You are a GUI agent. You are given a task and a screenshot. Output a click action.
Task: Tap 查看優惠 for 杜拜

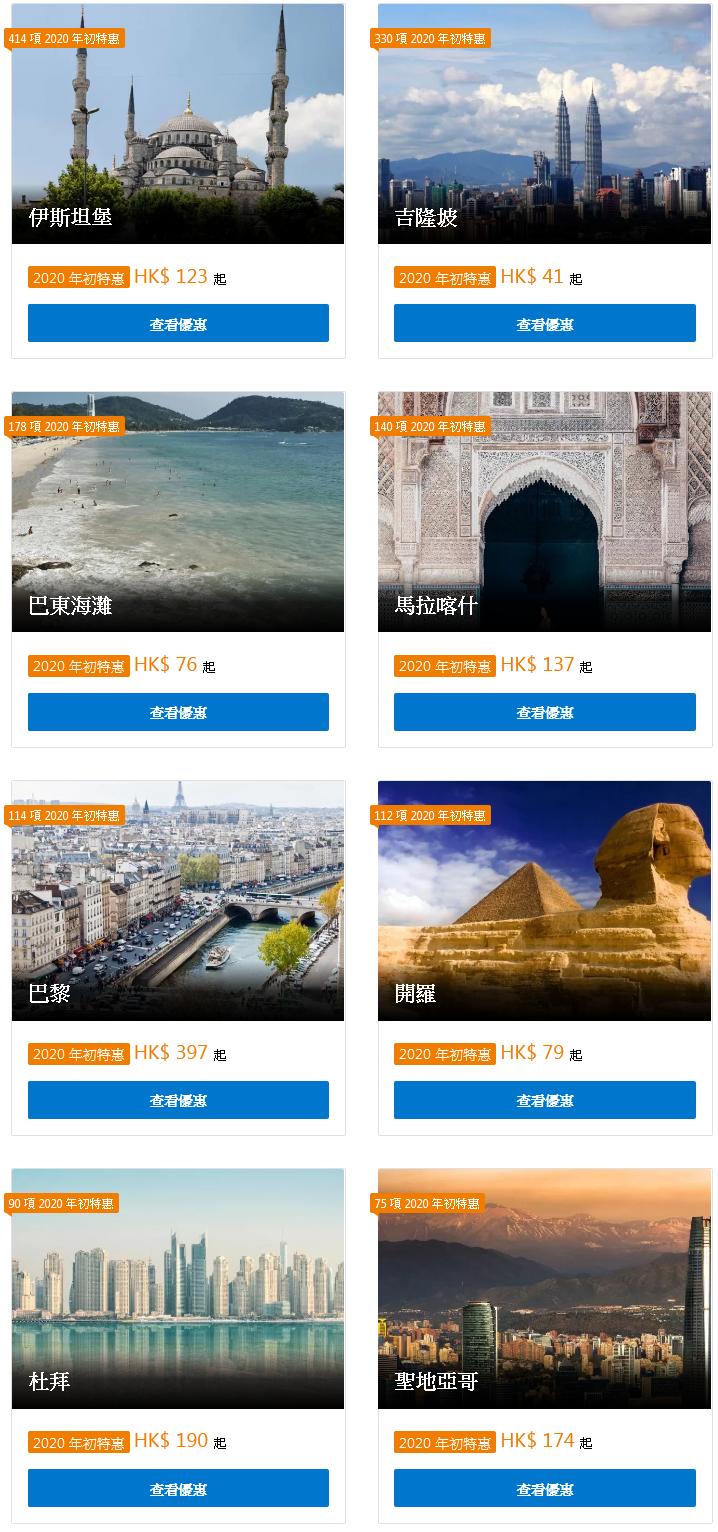178,1488
